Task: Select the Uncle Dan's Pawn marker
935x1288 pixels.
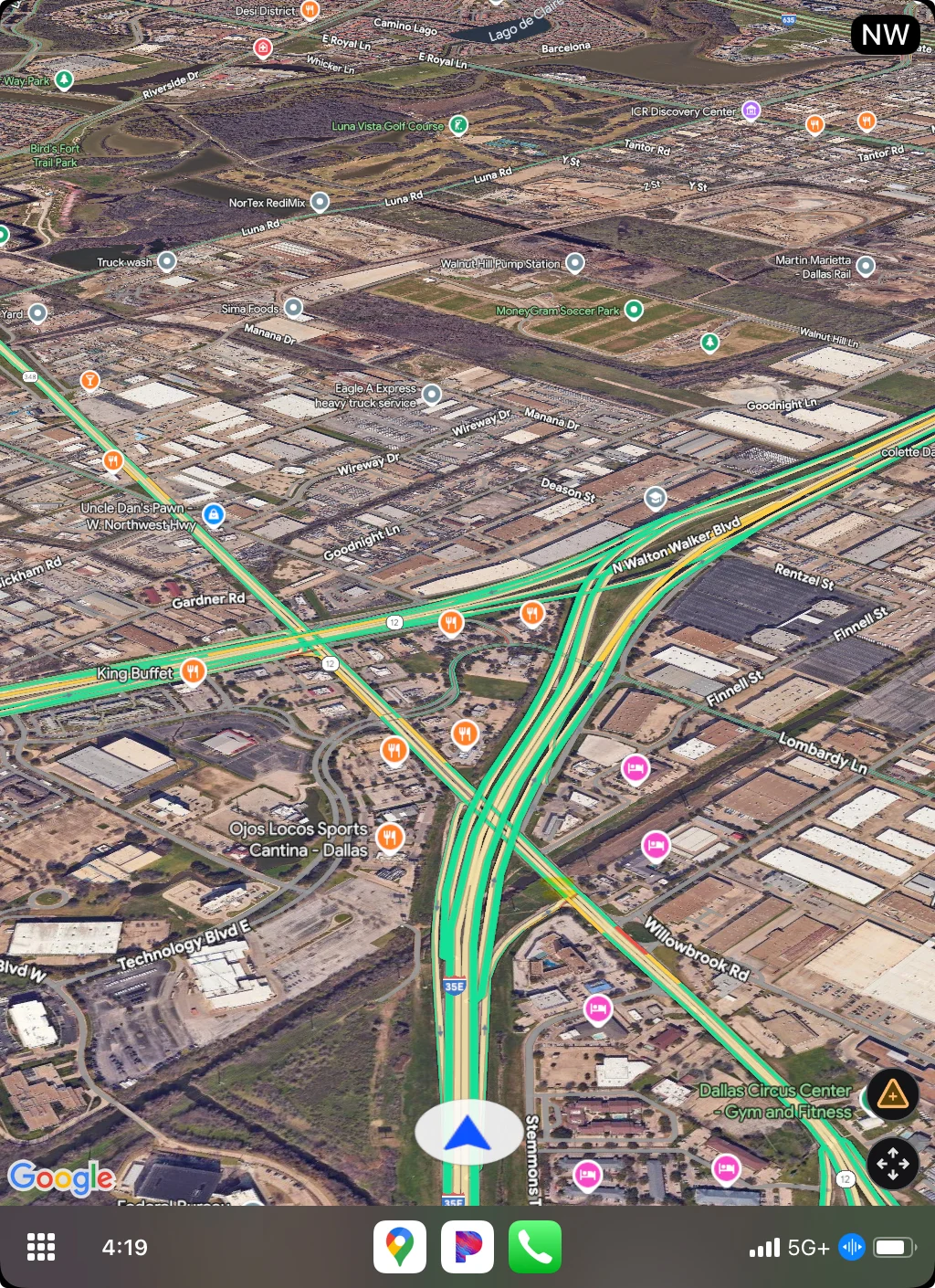Action: pyautogui.click(x=214, y=515)
